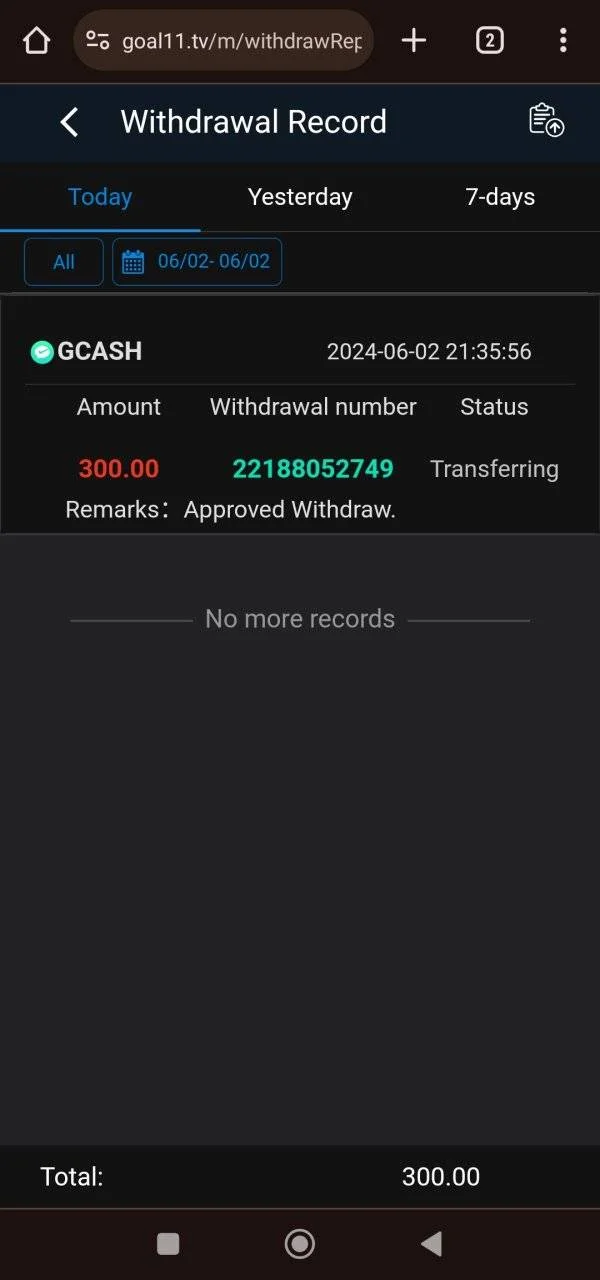The height and width of the screenshot is (1280, 600).
Task: Go back from Withdrawal Record
Action: pos(69,122)
